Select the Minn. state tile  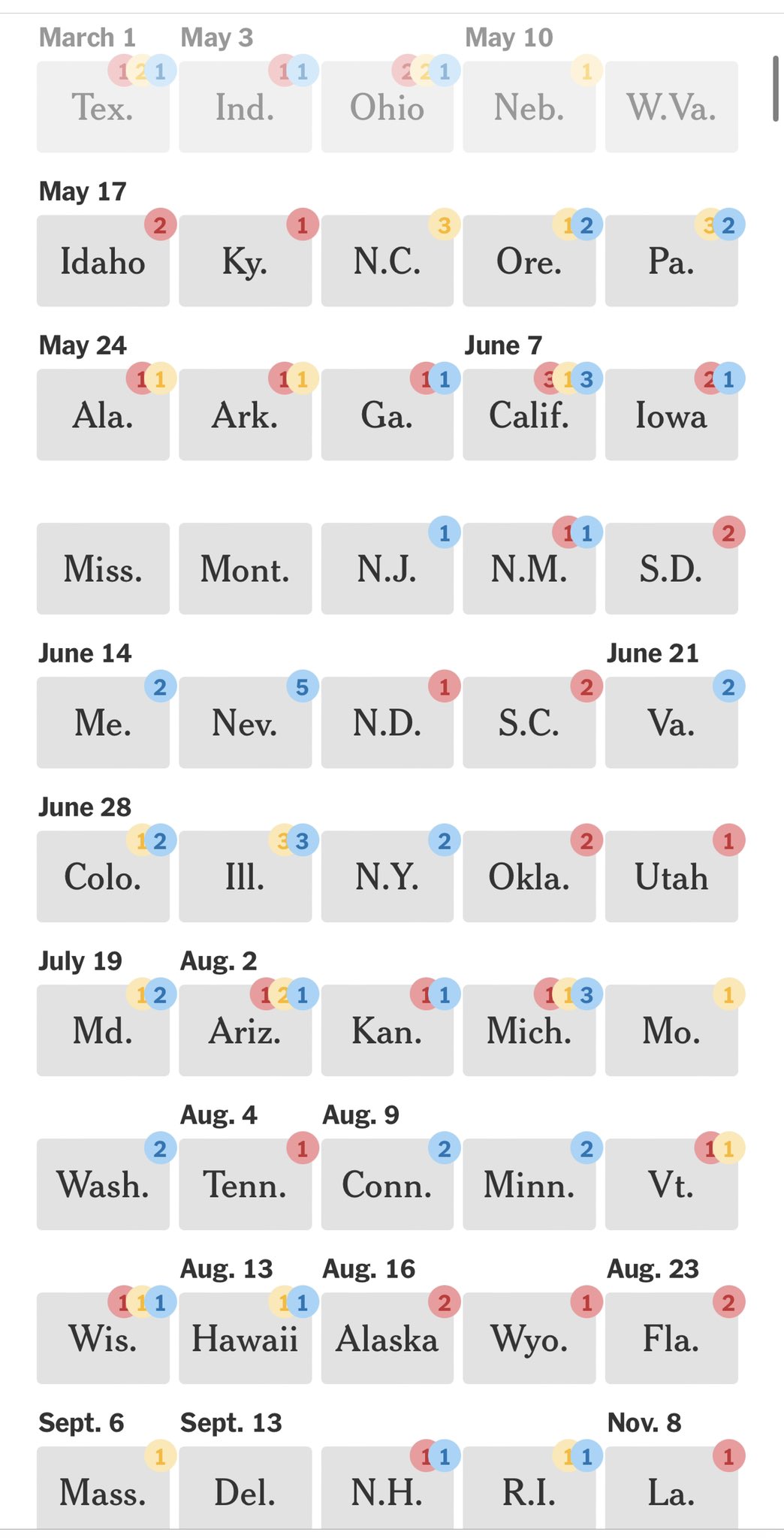(529, 1184)
